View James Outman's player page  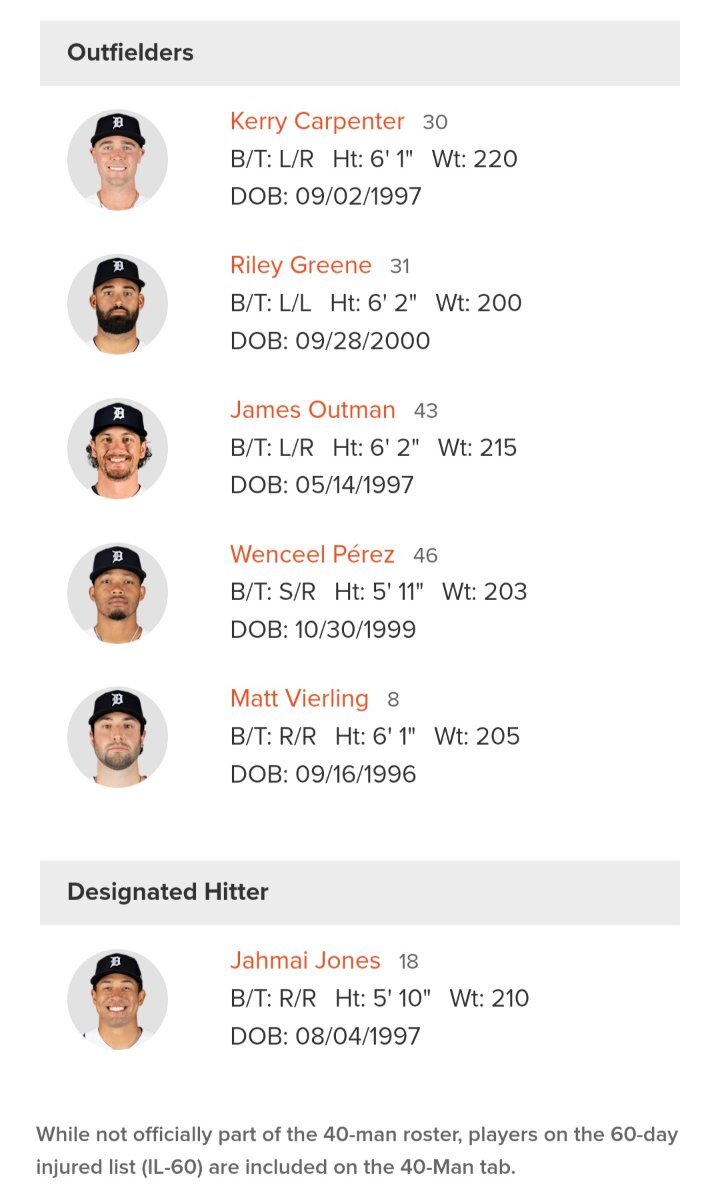coord(313,410)
